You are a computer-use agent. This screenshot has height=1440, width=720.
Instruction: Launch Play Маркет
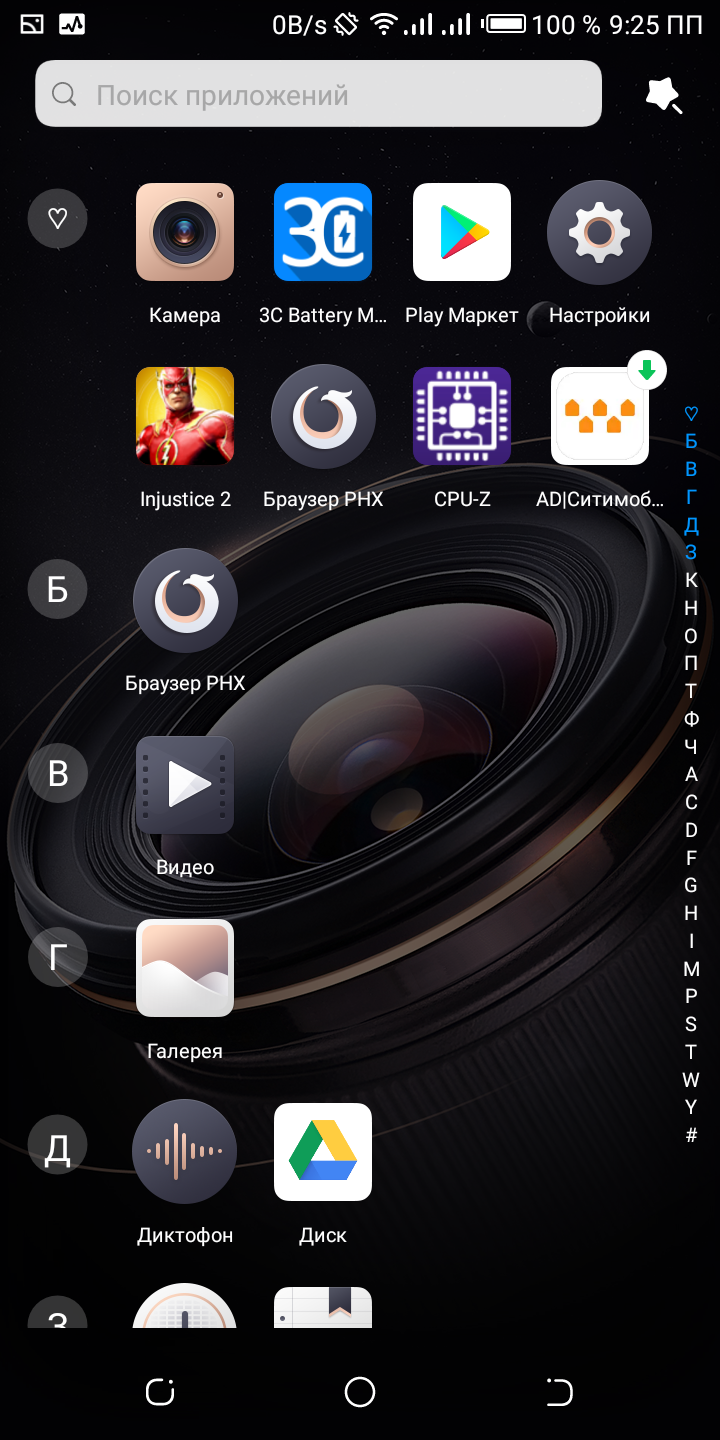point(462,232)
